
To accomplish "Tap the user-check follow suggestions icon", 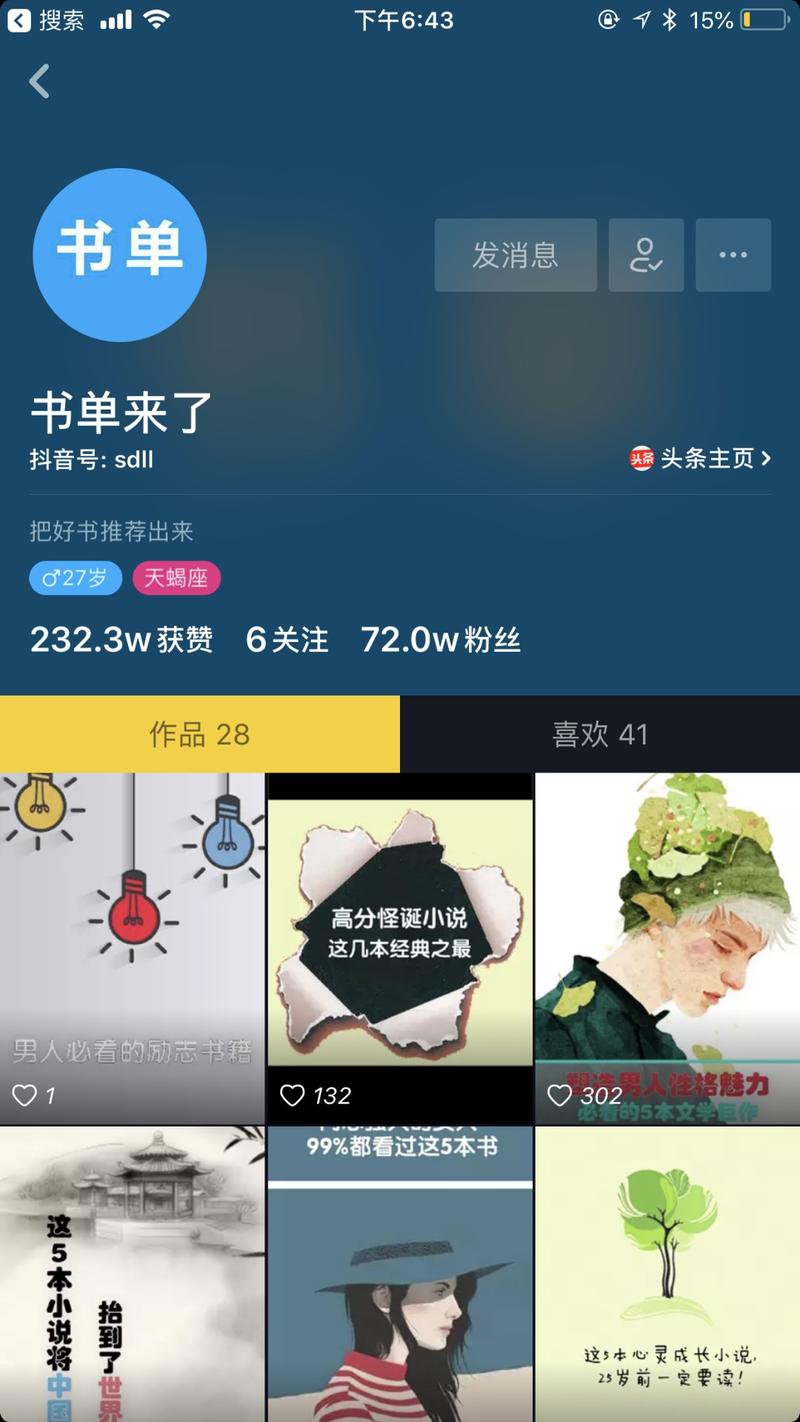I will 646,255.
